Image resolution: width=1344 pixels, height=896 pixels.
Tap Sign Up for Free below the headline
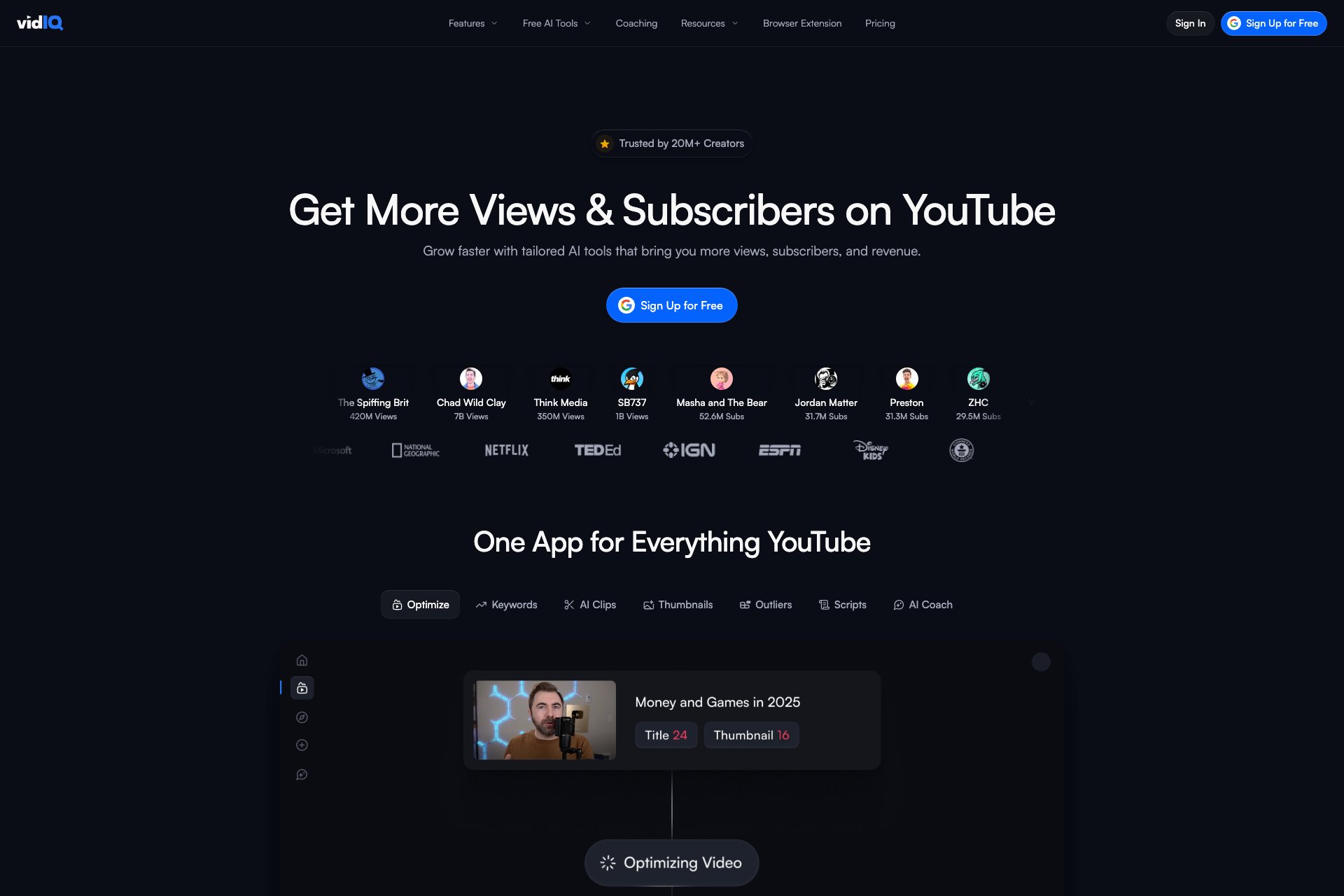(671, 305)
